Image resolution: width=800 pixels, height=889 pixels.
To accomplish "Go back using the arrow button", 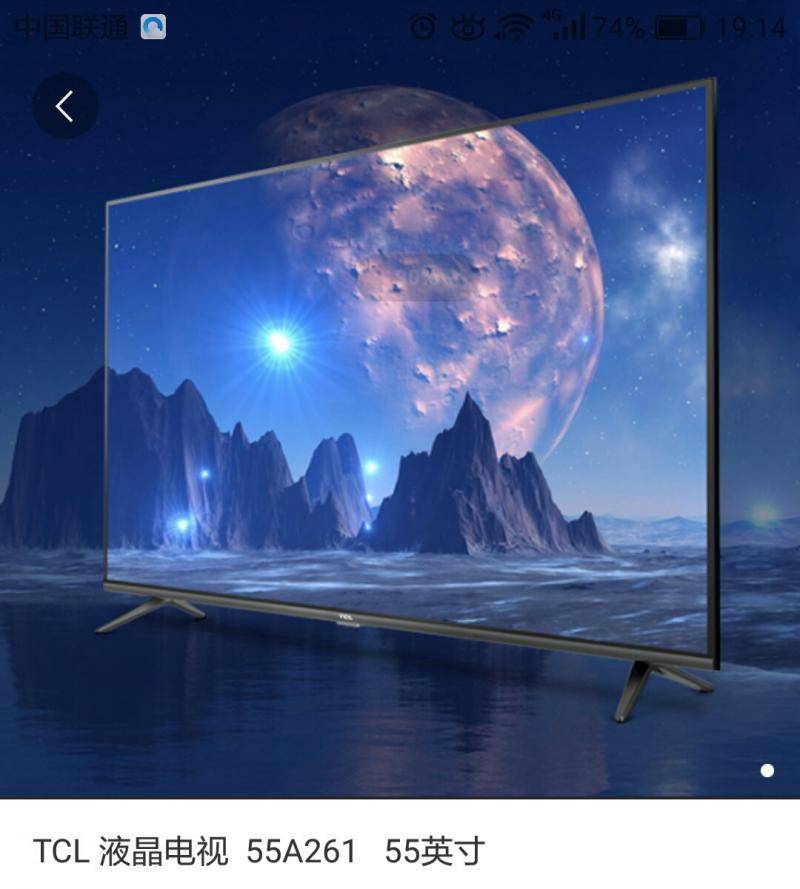I will tap(65, 106).
